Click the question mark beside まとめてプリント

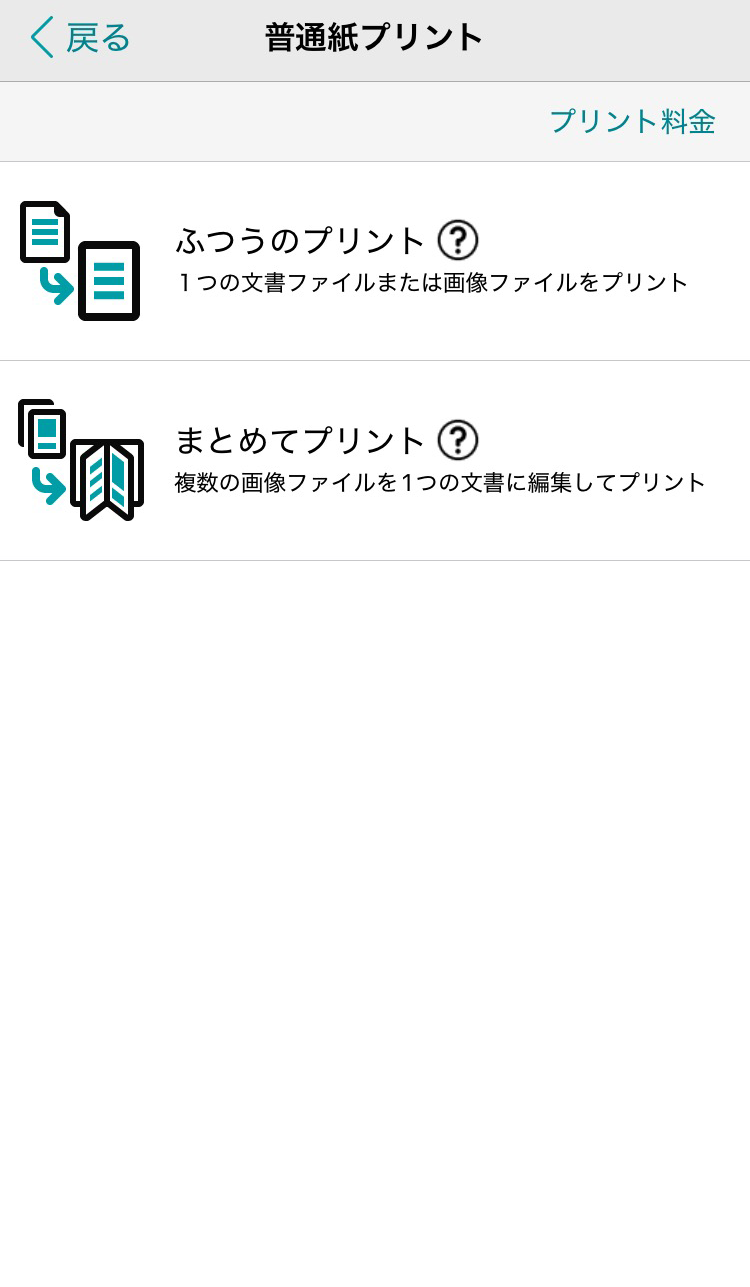(459, 440)
